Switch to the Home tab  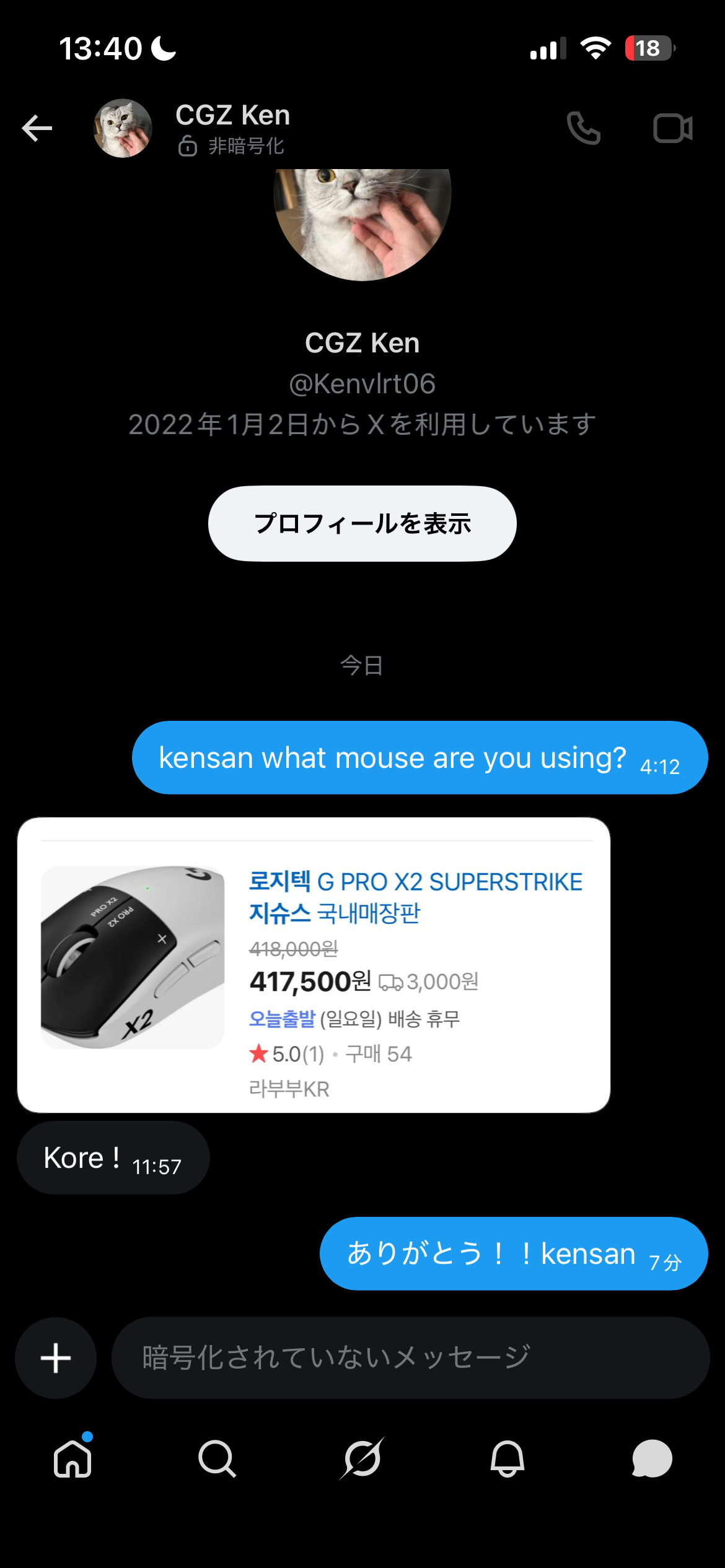72,1458
